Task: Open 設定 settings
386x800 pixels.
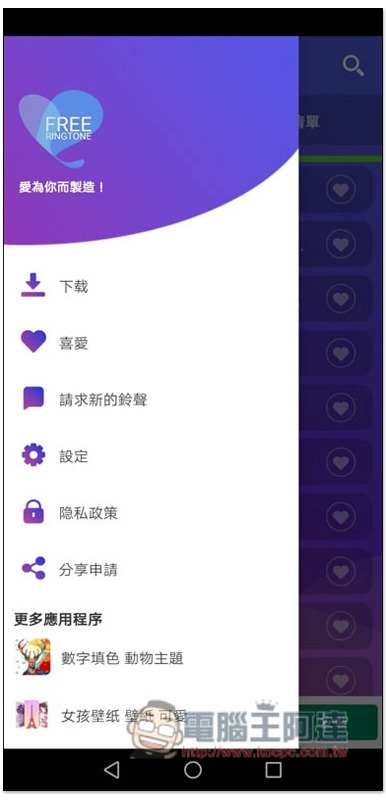Action: 151,456
